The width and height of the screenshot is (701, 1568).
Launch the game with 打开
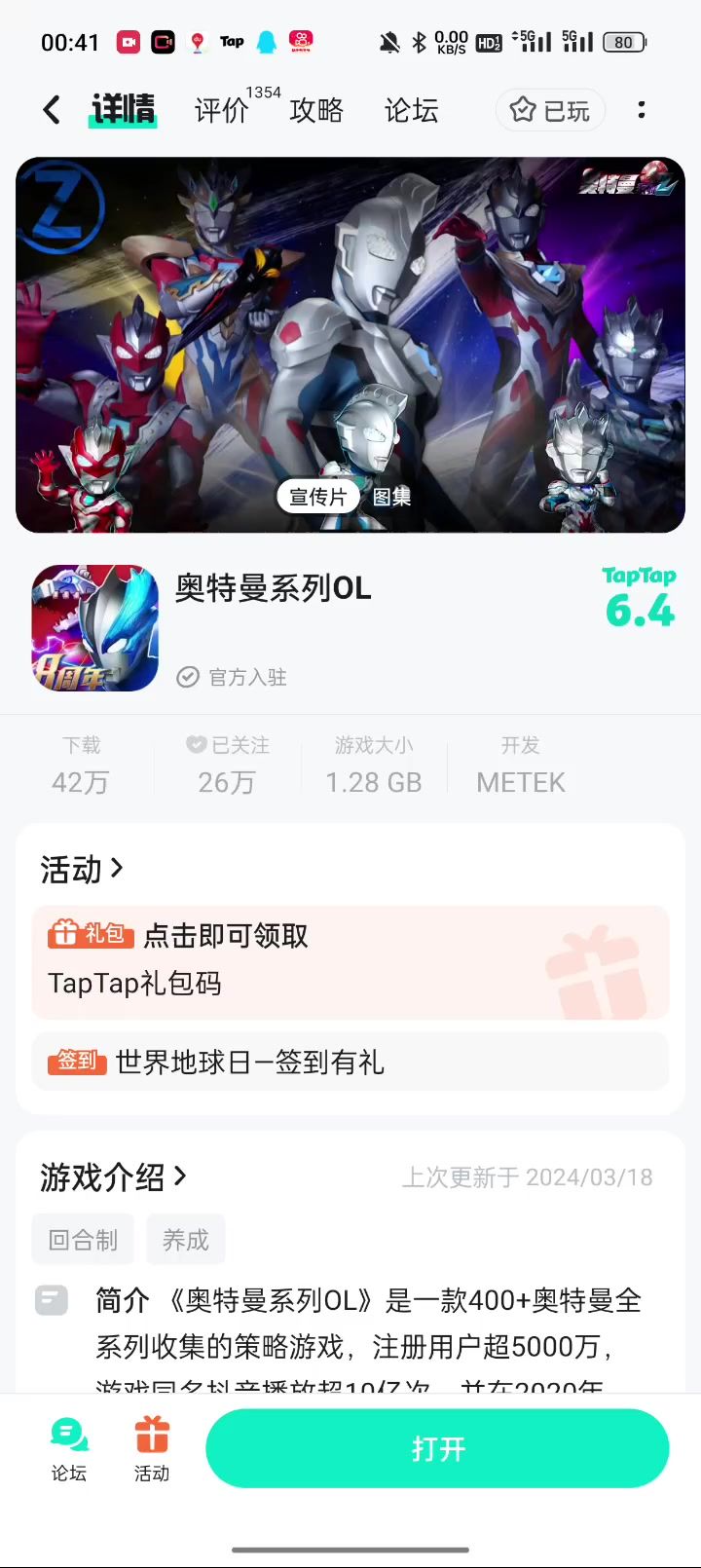click(x=437, y=1448)
